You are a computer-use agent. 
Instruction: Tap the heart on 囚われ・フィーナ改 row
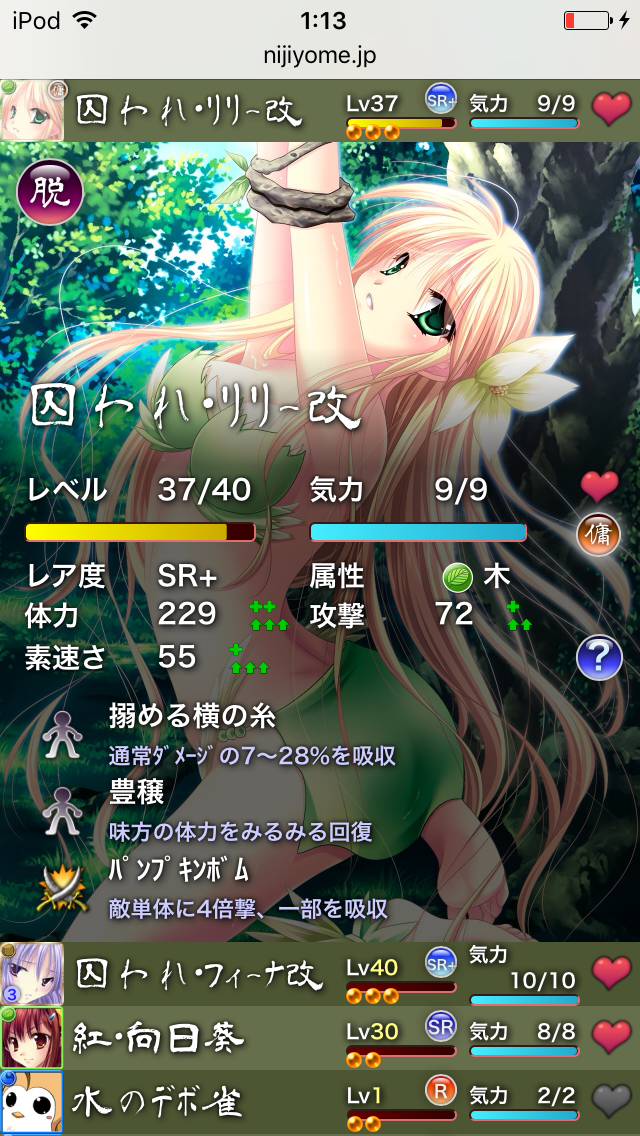point(611,972)
